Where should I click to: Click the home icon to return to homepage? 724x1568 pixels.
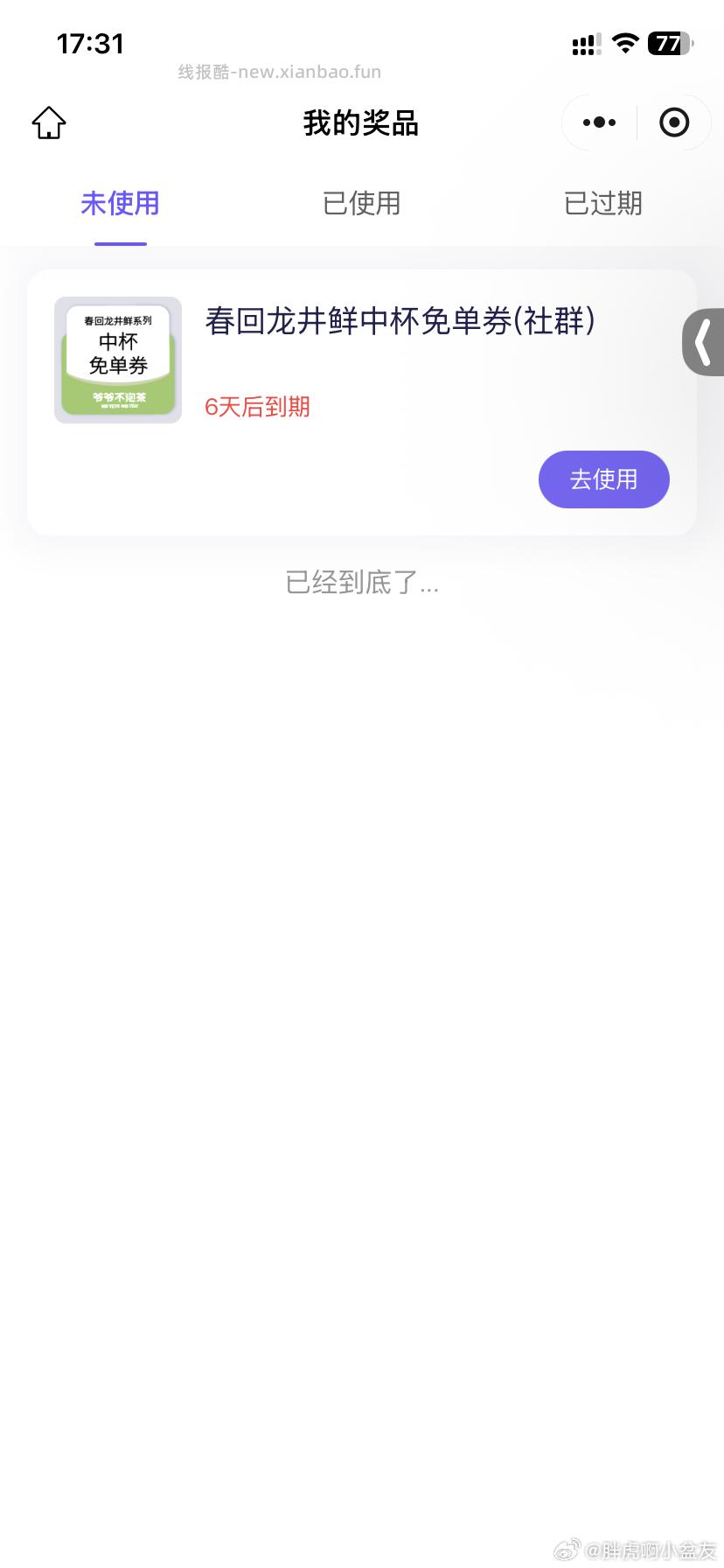tap(48, 122)
